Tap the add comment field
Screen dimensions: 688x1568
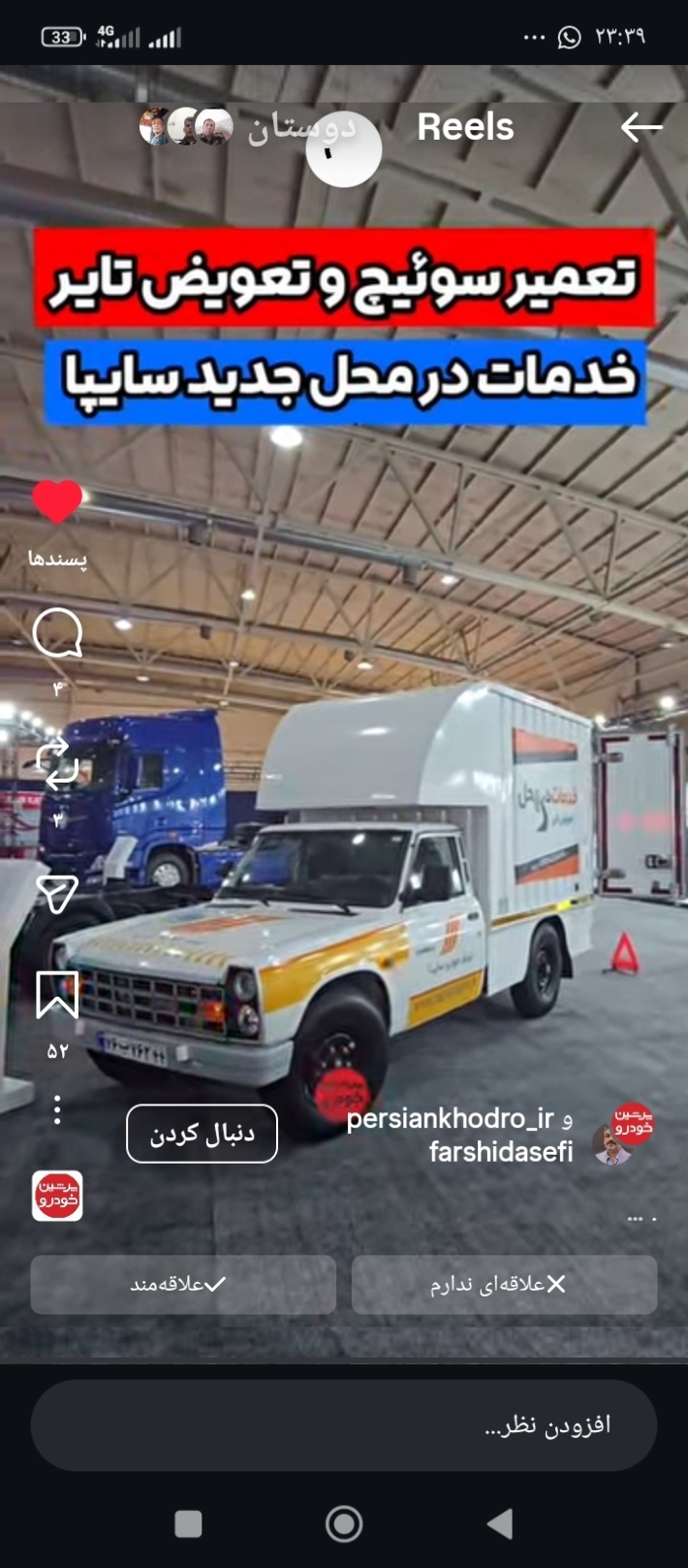coord(344,1425)
